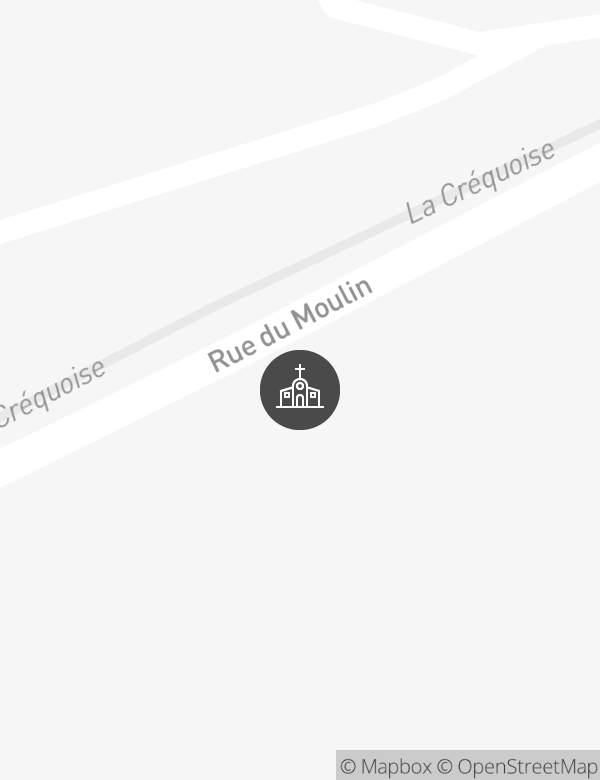Open the © Mapbox attribution link

pos(386,767)
